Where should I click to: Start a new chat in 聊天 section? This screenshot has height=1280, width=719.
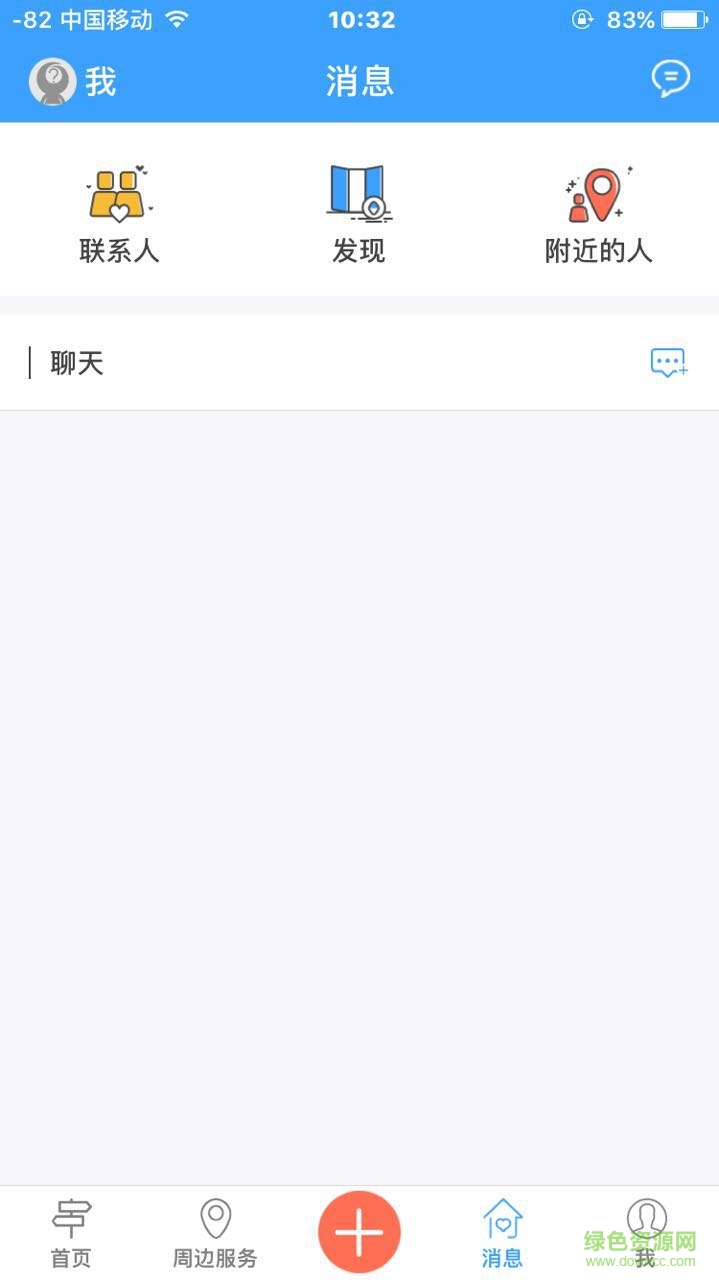tap(668, 363)
